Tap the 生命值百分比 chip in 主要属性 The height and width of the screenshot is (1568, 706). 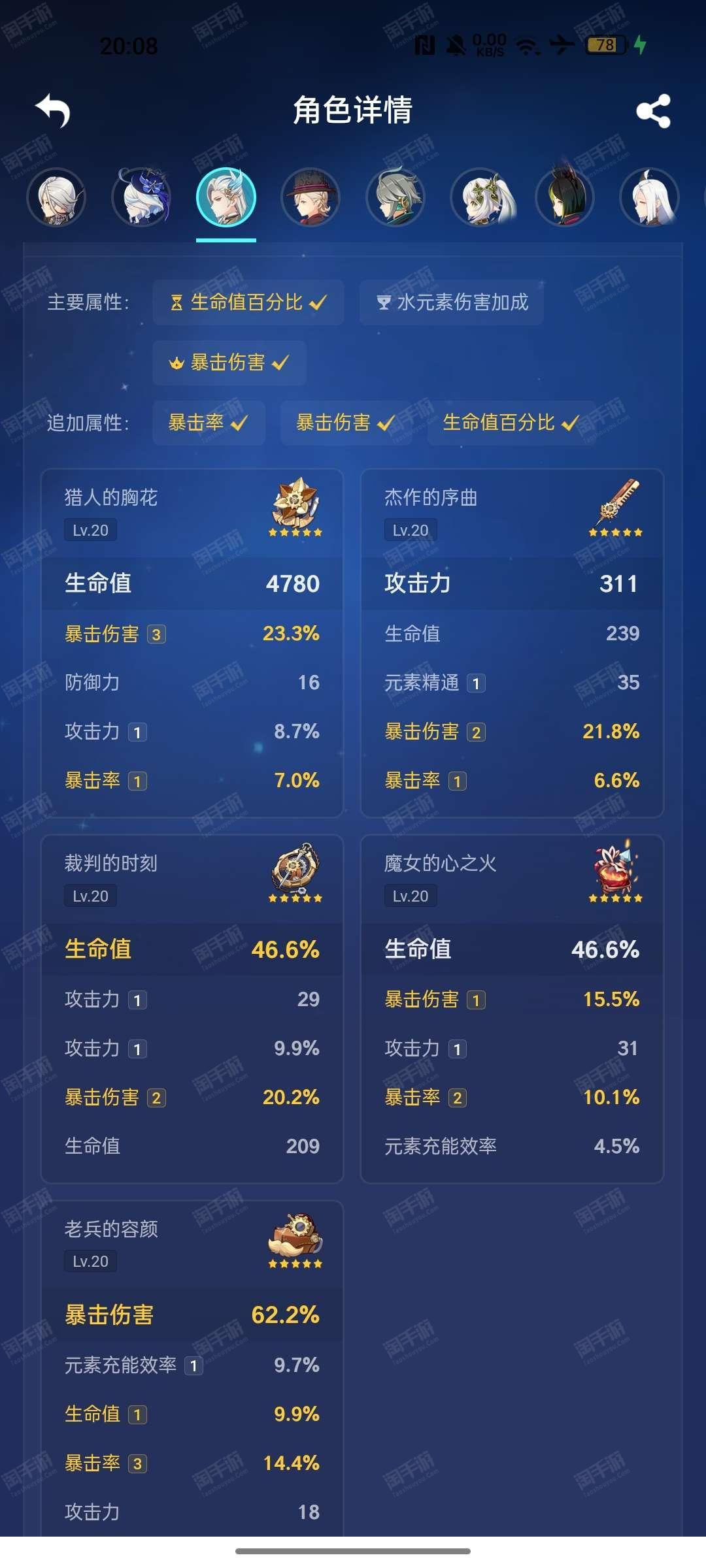(248, 302)
